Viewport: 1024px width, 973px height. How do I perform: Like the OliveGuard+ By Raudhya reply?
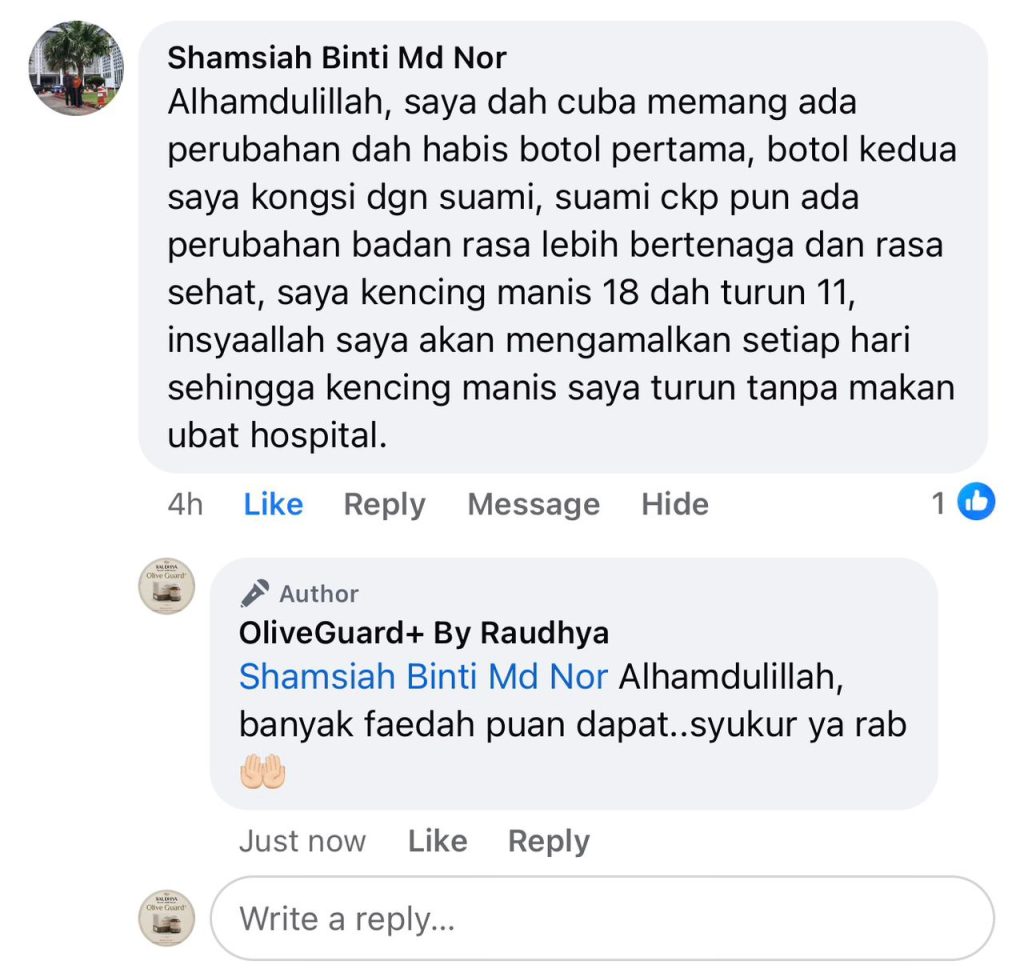(437, 841)
